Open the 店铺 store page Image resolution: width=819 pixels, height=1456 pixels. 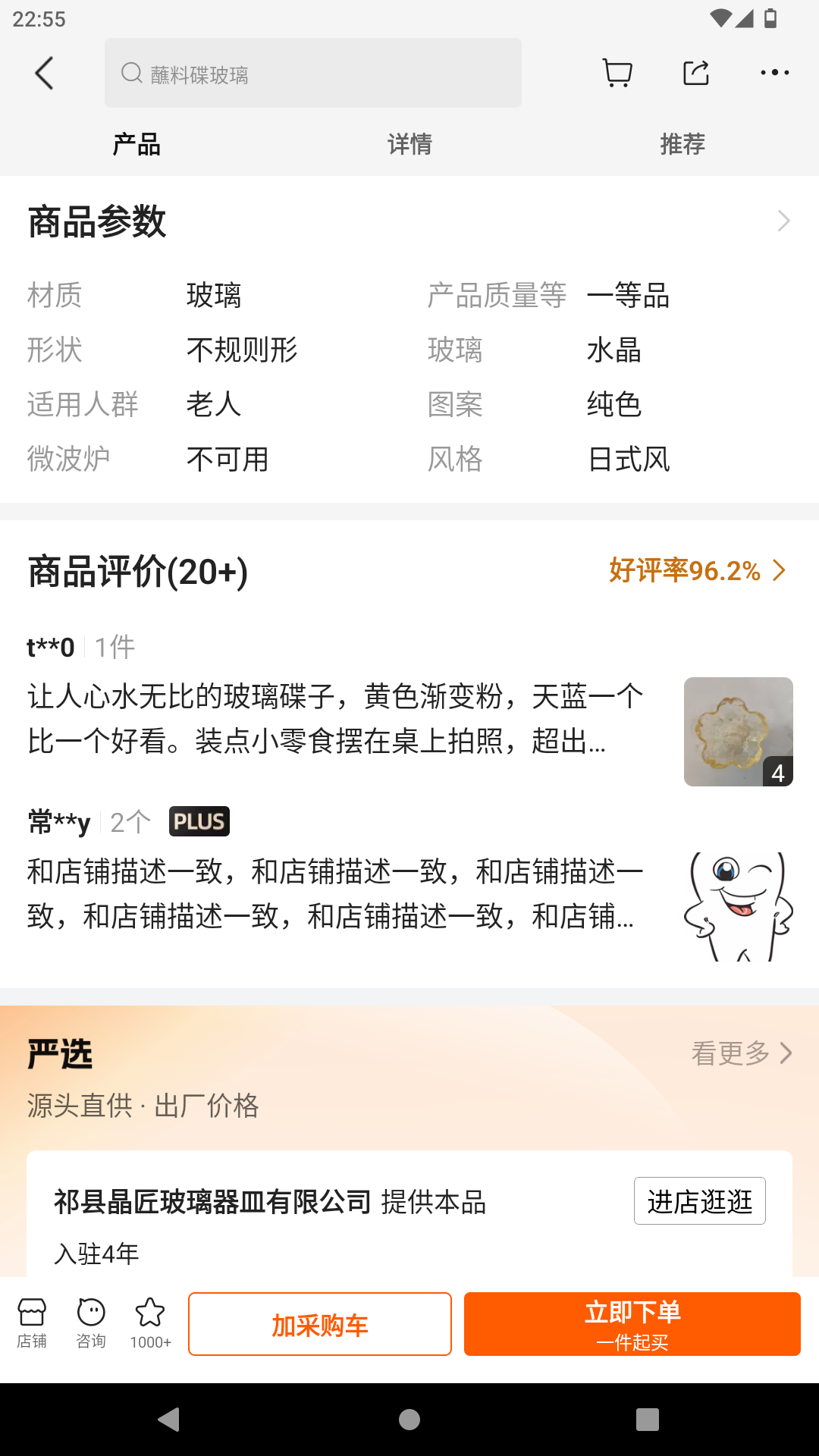32,1323
